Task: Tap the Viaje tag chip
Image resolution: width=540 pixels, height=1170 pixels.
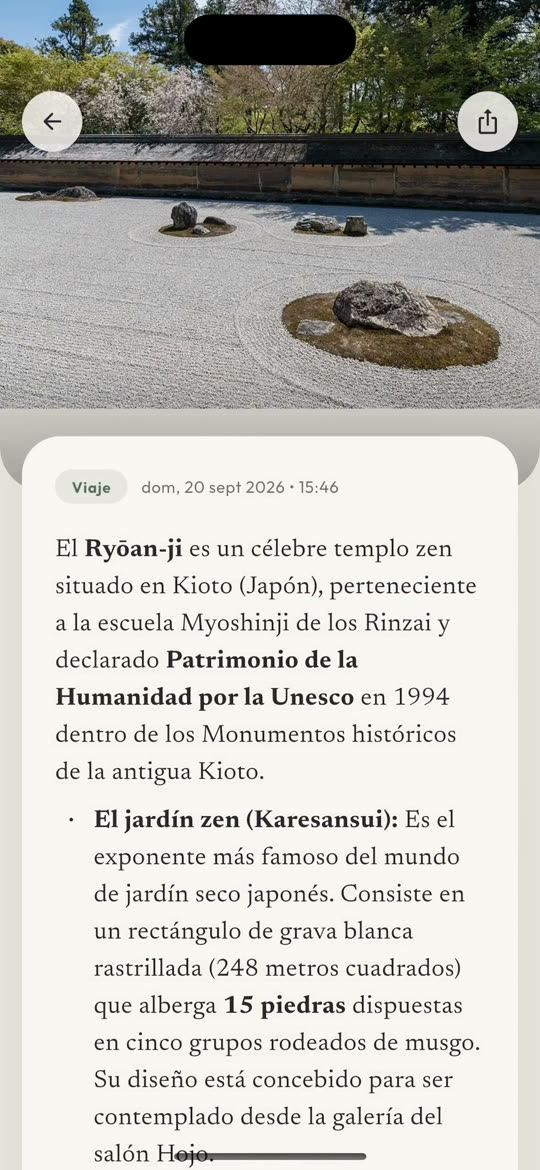Action: tap(91, 487)
